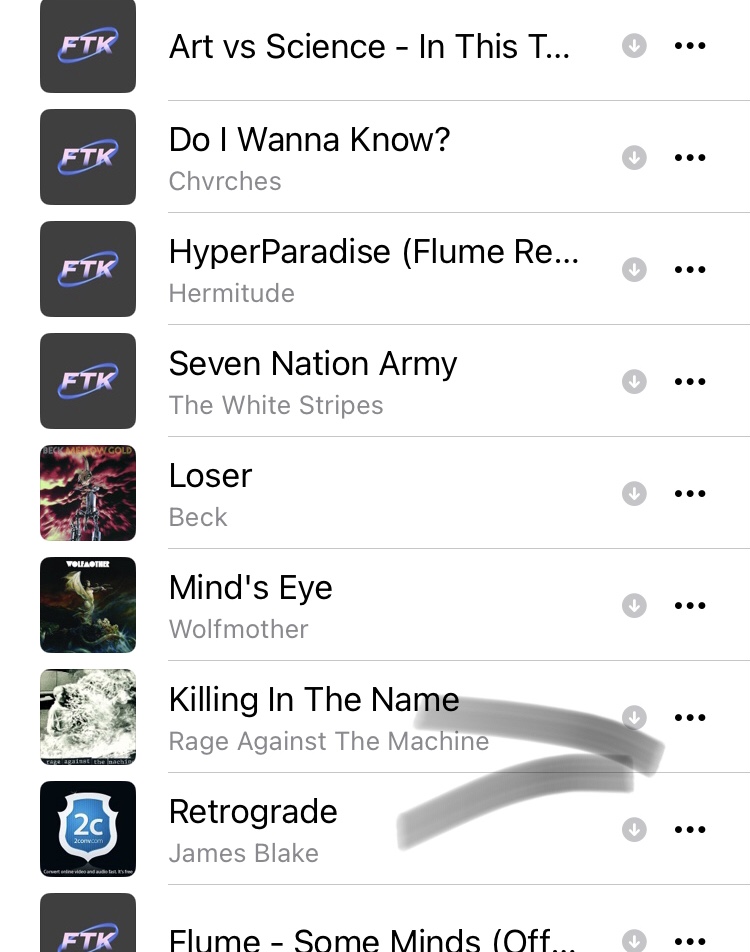Open more options for Retrograde

tap(690, 830)
